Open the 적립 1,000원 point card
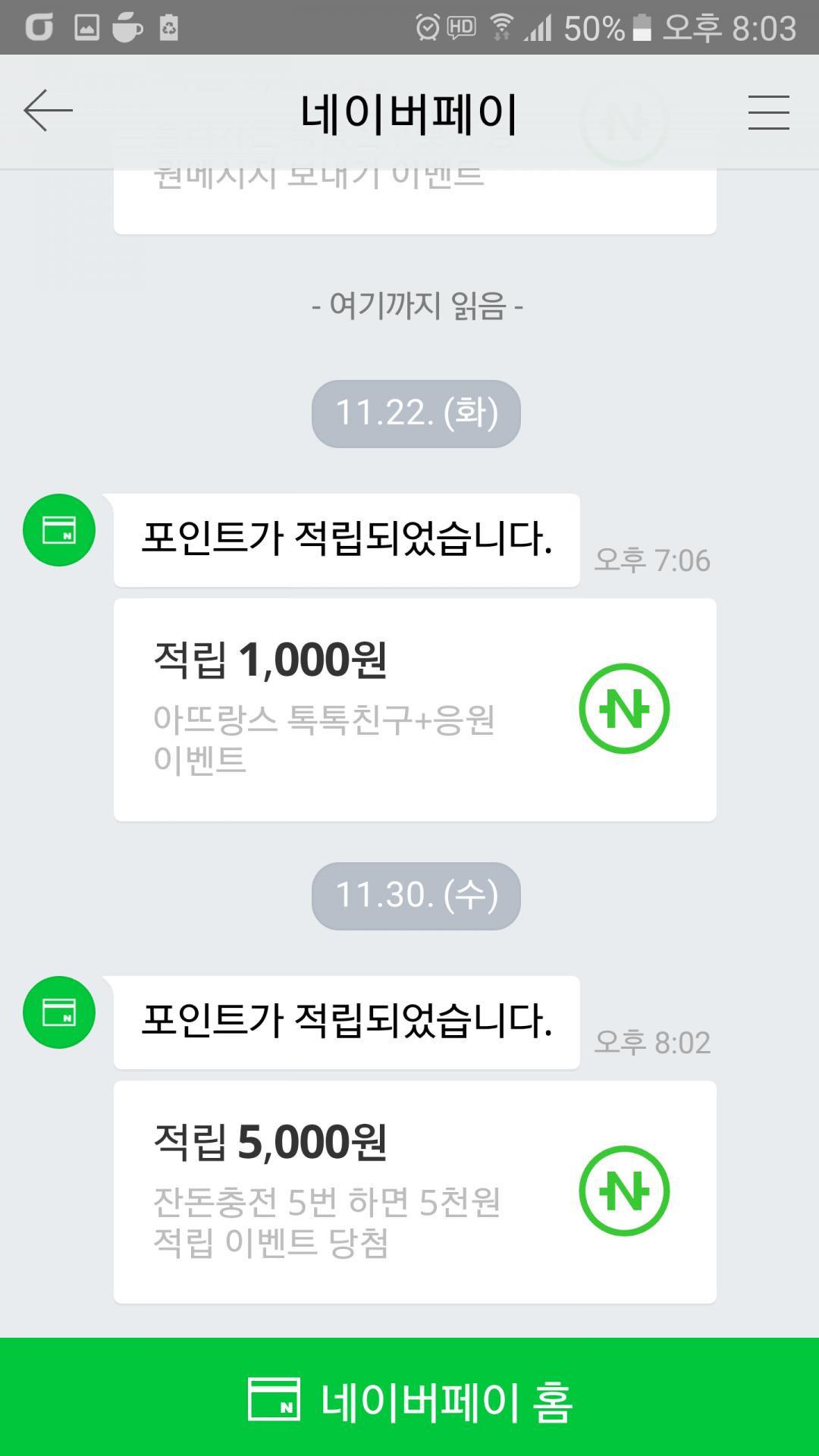This screenshot has height=1456, width=819. [x=414, y=709]
